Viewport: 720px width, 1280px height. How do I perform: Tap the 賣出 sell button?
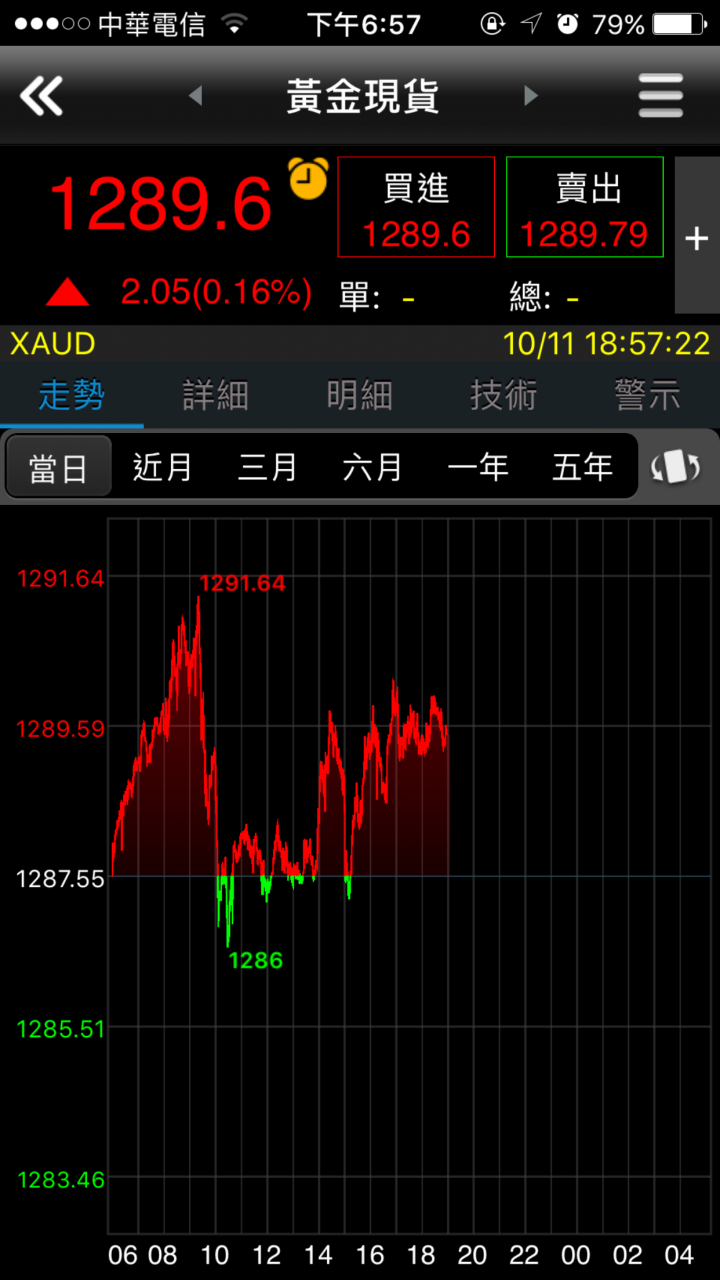585,207
